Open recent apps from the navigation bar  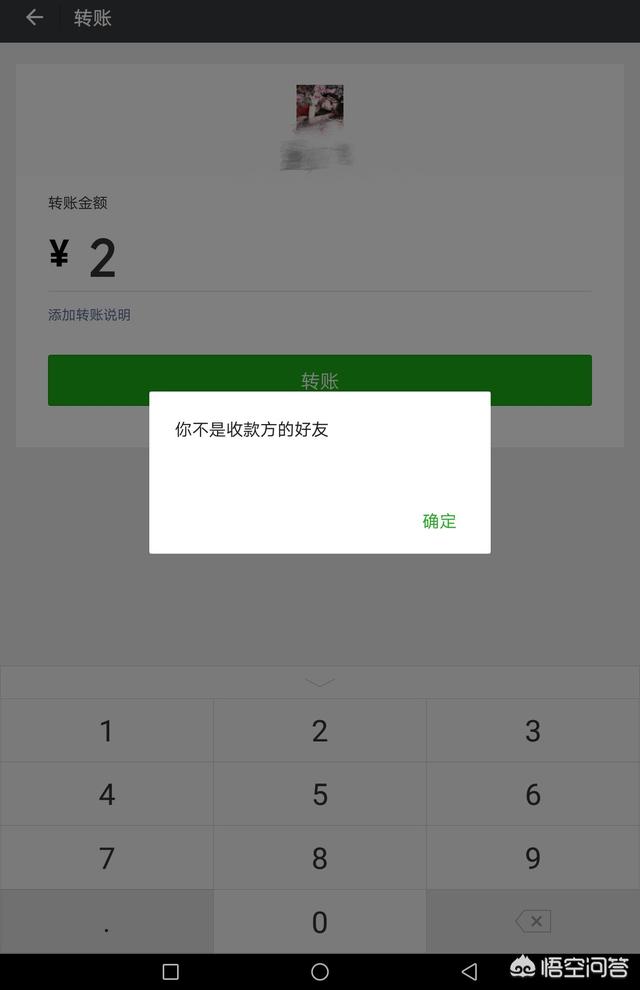(170, 971)
